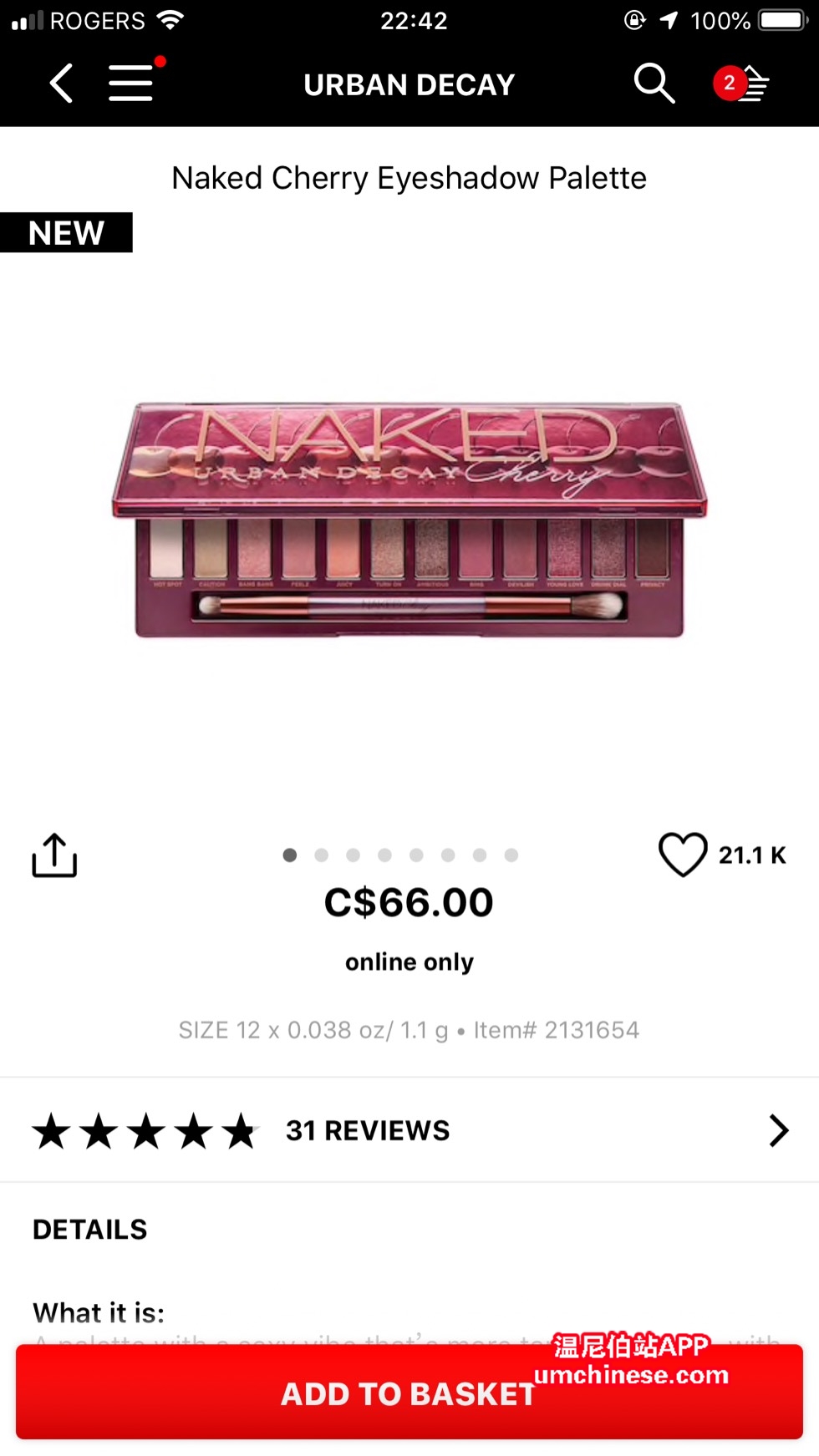View the palette product image
819x1456 pixels.
[409, 520]
